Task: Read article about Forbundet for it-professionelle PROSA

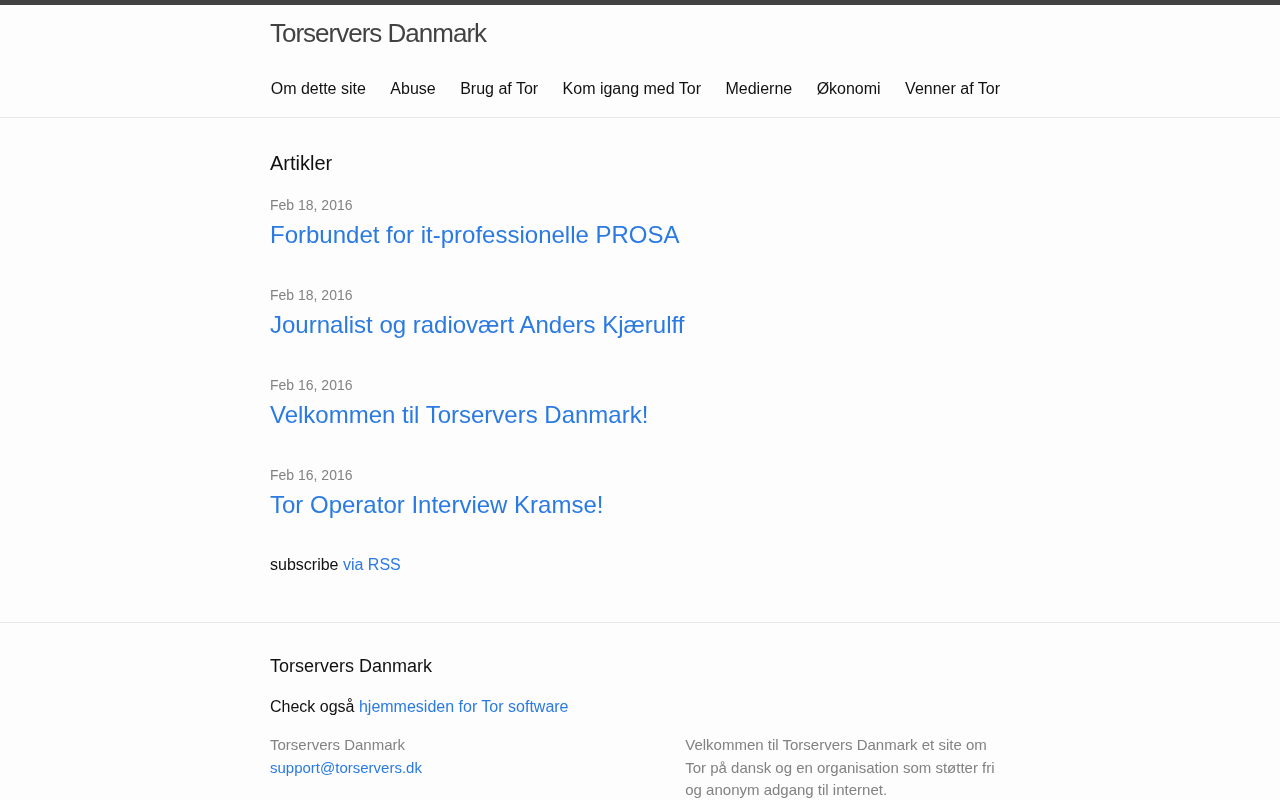Action: (x=474, y=235)
